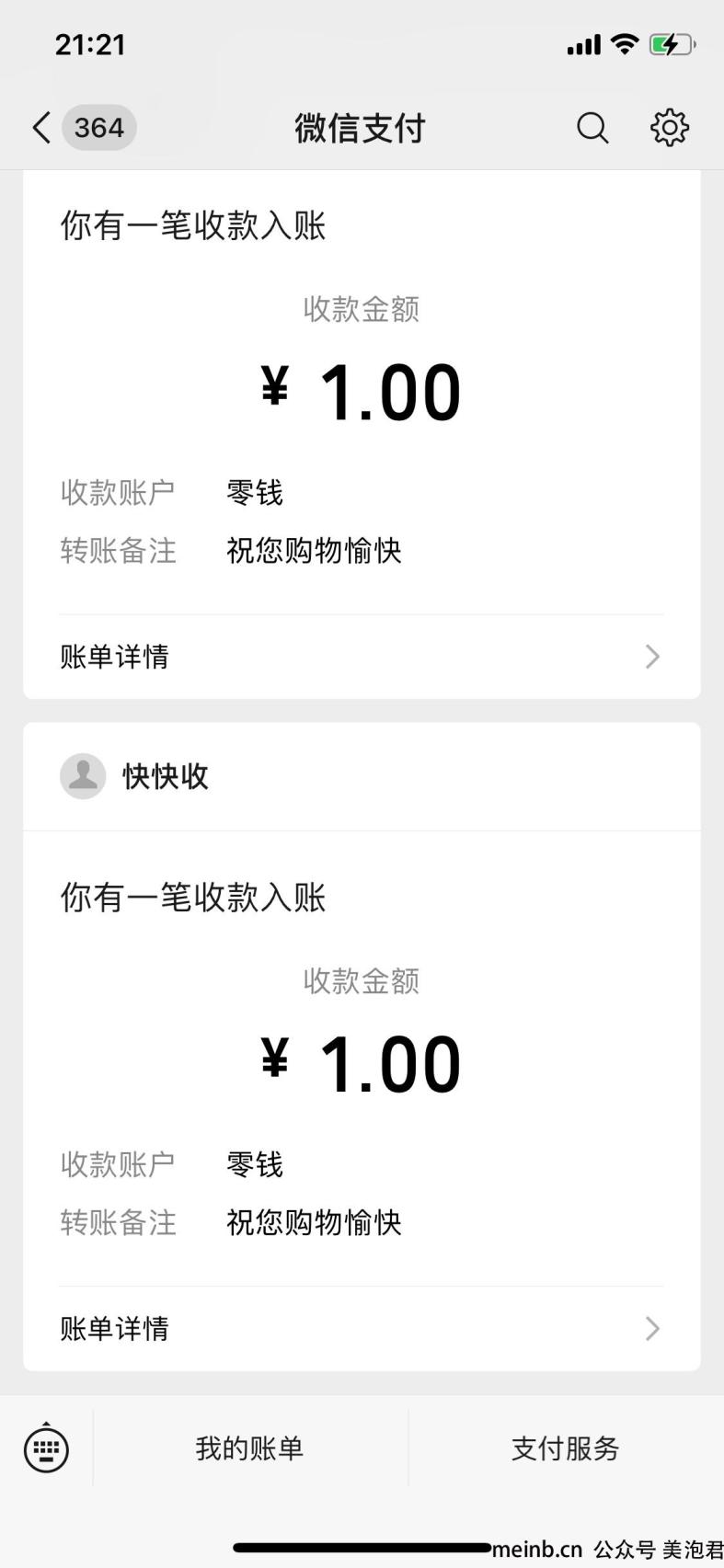The height and width of the screenshot is (1568, 724).
Task: Open 账单详情 under the 快快收 card
Action: (x=362, y=1328)
